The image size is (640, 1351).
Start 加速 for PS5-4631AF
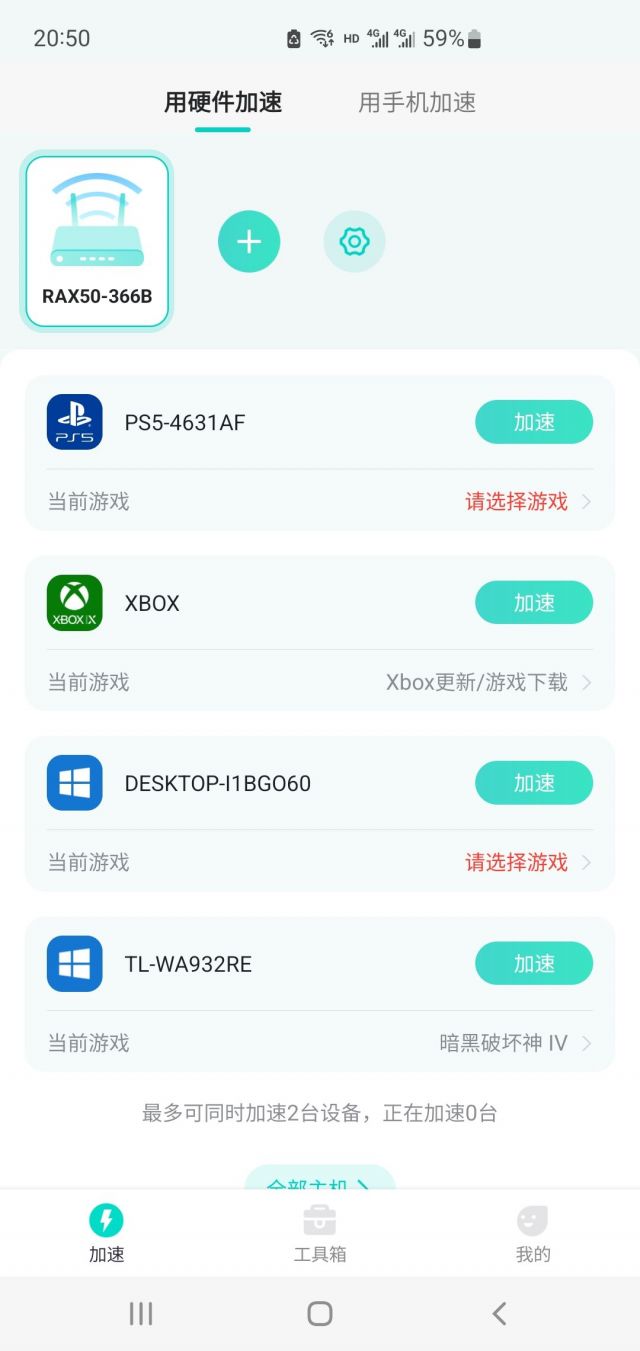(x=533, y=422)
